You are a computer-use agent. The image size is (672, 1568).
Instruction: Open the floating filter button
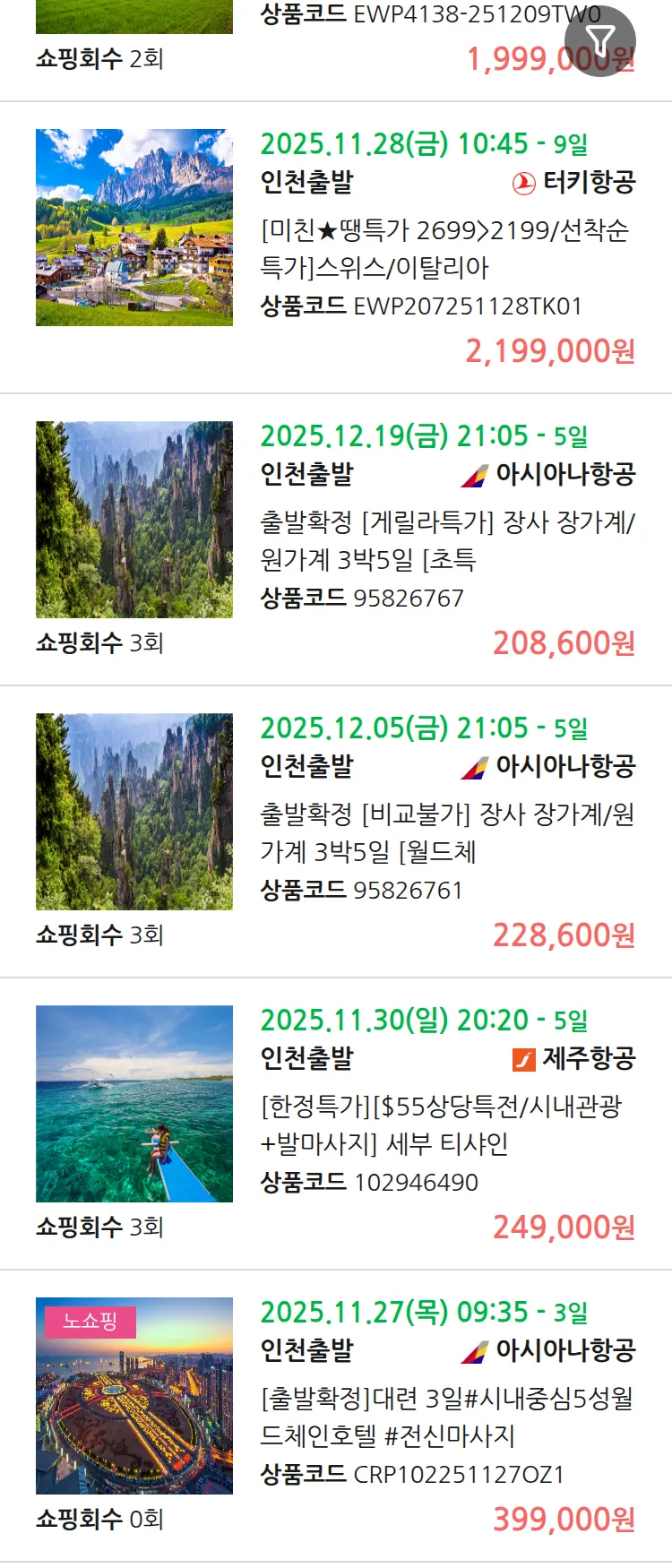point(600,41)
